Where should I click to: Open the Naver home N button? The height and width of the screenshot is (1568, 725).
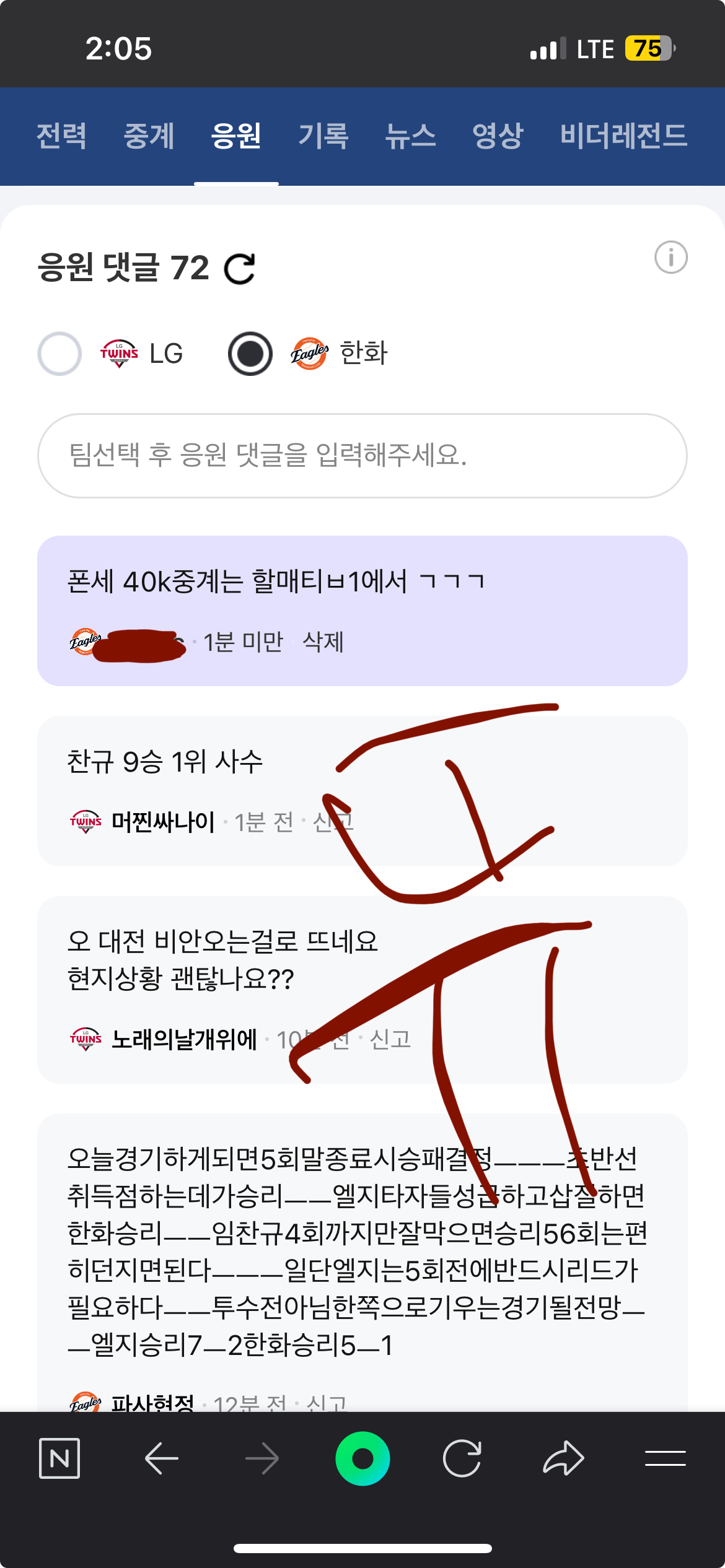59,1458
